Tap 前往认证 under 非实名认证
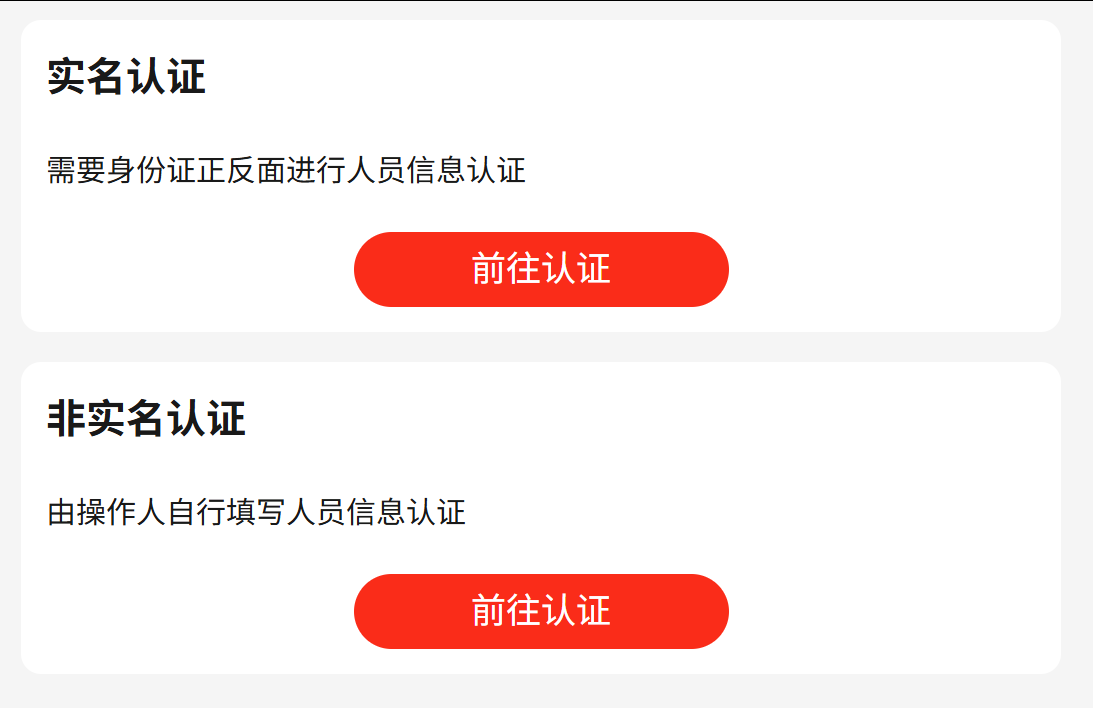The width and height of the screenshot is (1093, 708). [x=541, y=611]
